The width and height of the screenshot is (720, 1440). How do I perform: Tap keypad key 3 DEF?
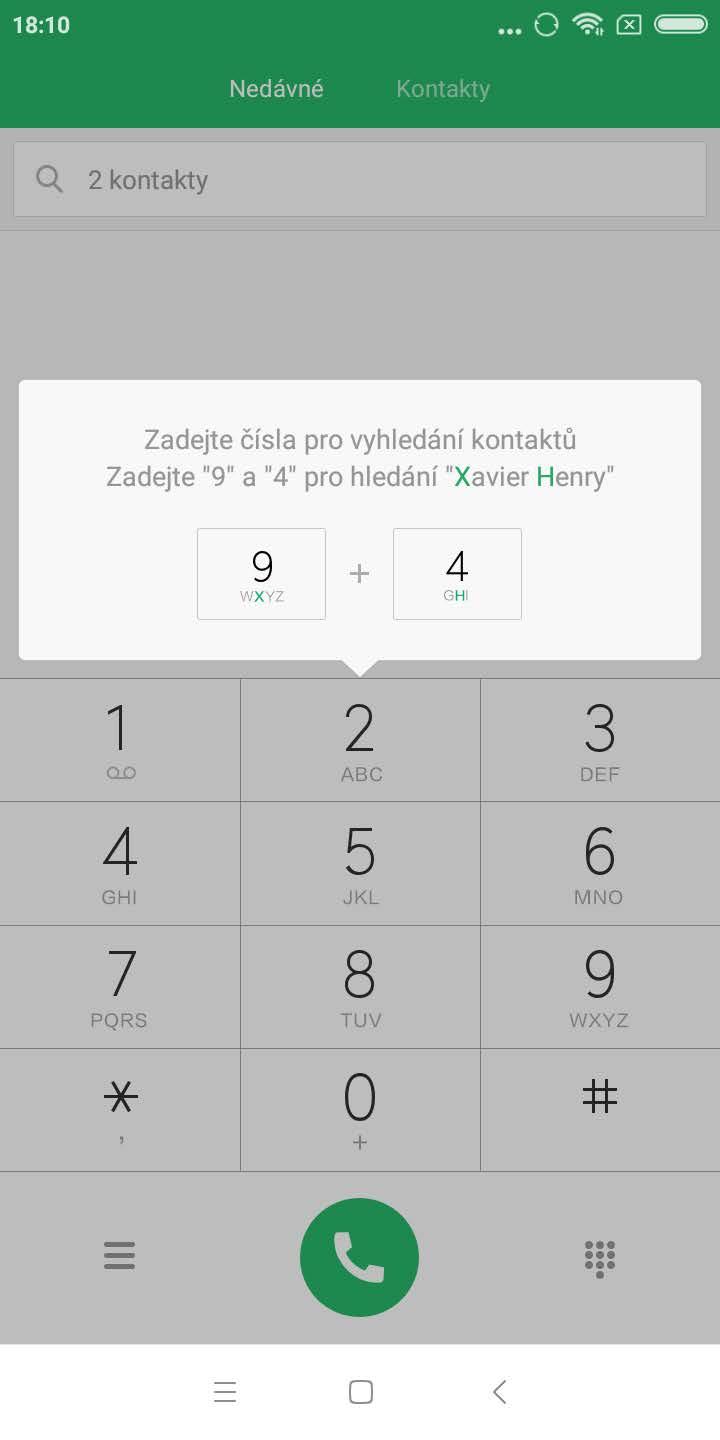click(x=600, y=740)
